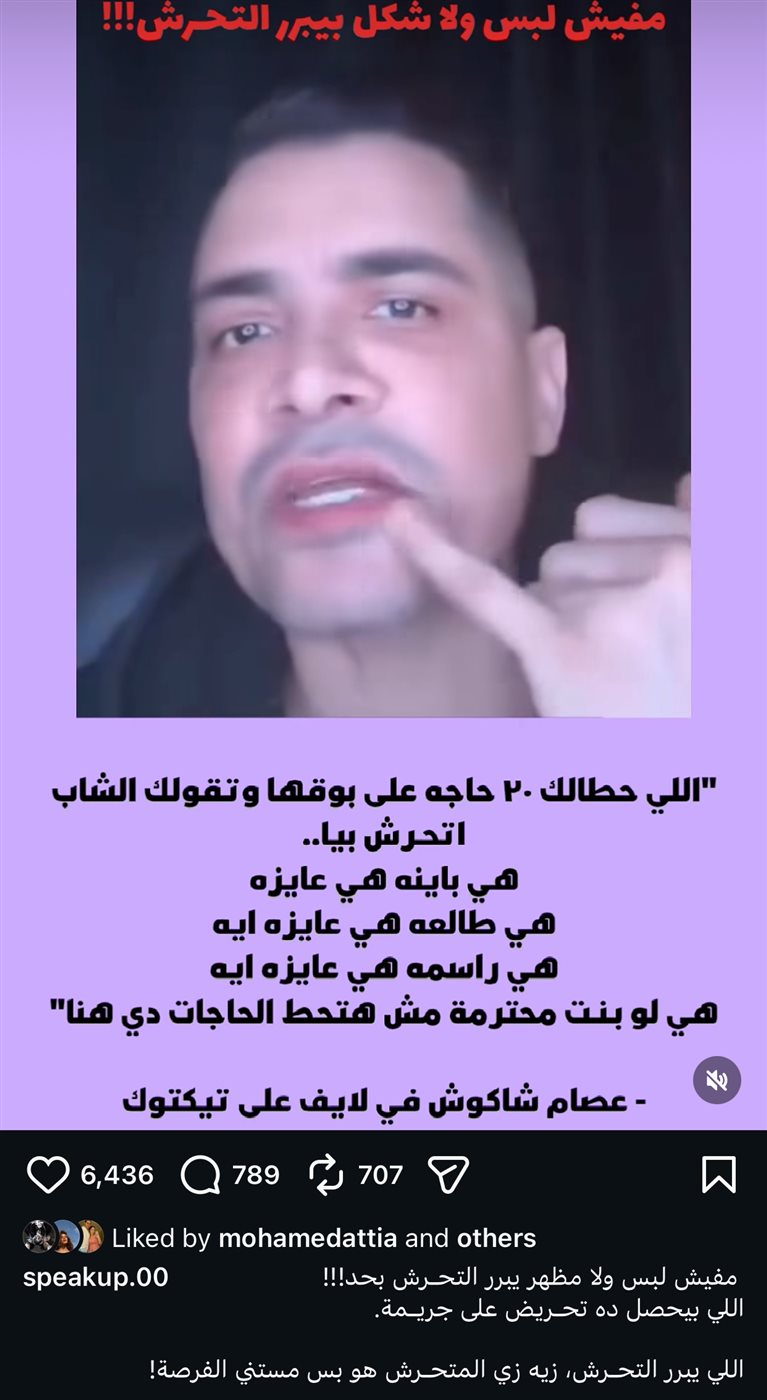View others who liked this post
Viewport: 767px width, 1400px height.
click(496, 1238)
